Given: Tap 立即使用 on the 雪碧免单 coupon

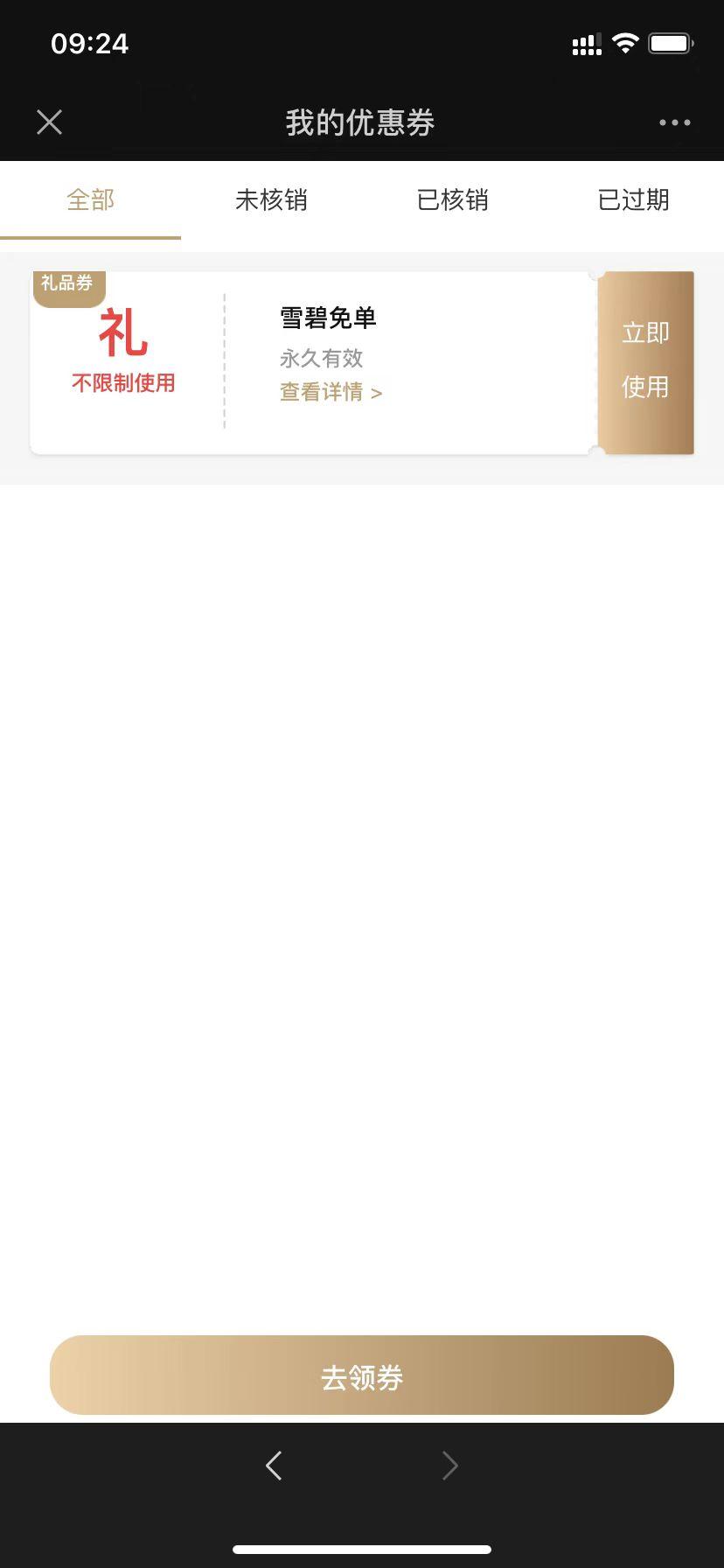Looking at the screenshot, I should click(x=645, y=361).
